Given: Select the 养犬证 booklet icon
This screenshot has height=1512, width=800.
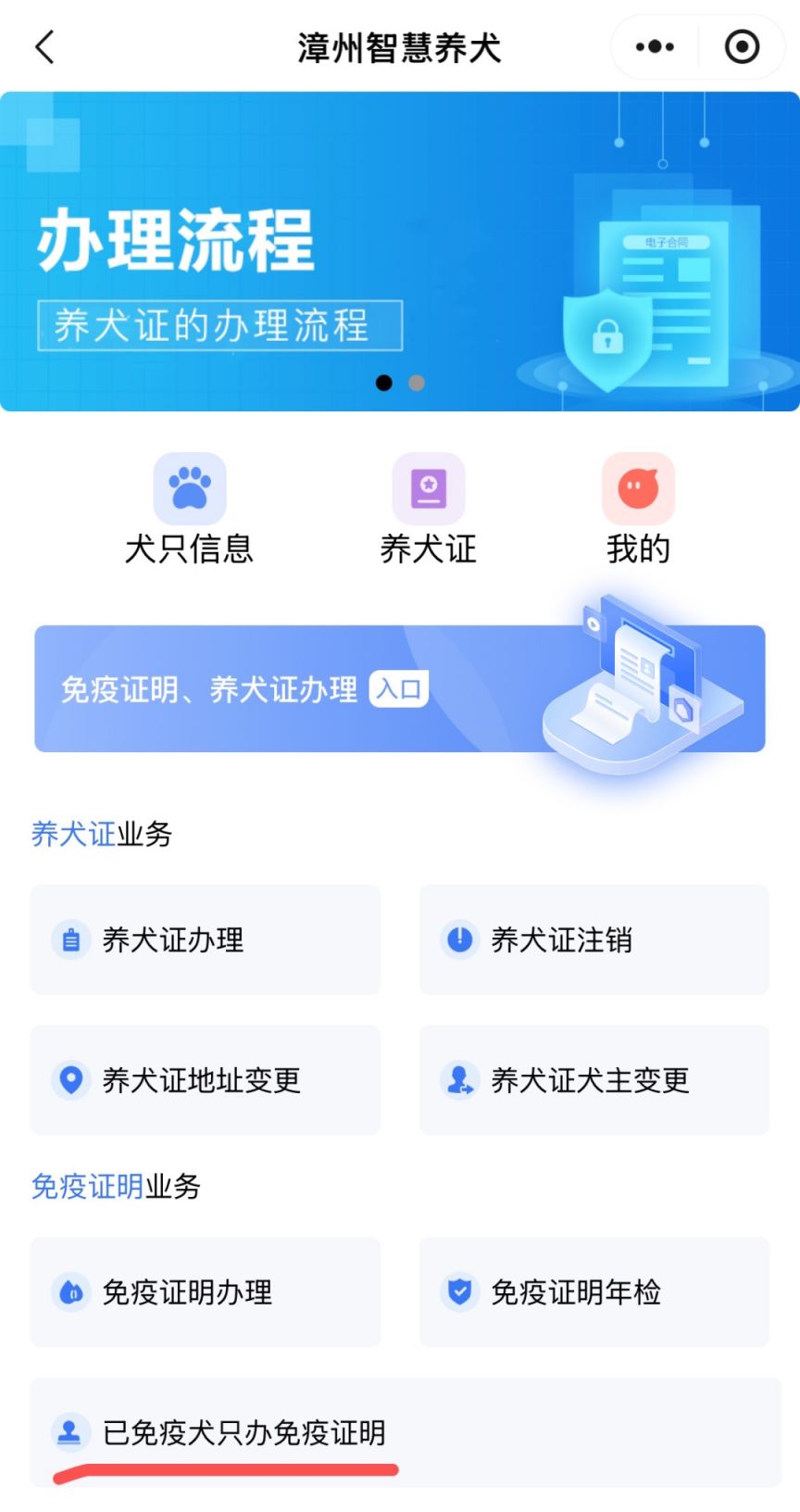Looking at the screenshot, I should (428, 488).
